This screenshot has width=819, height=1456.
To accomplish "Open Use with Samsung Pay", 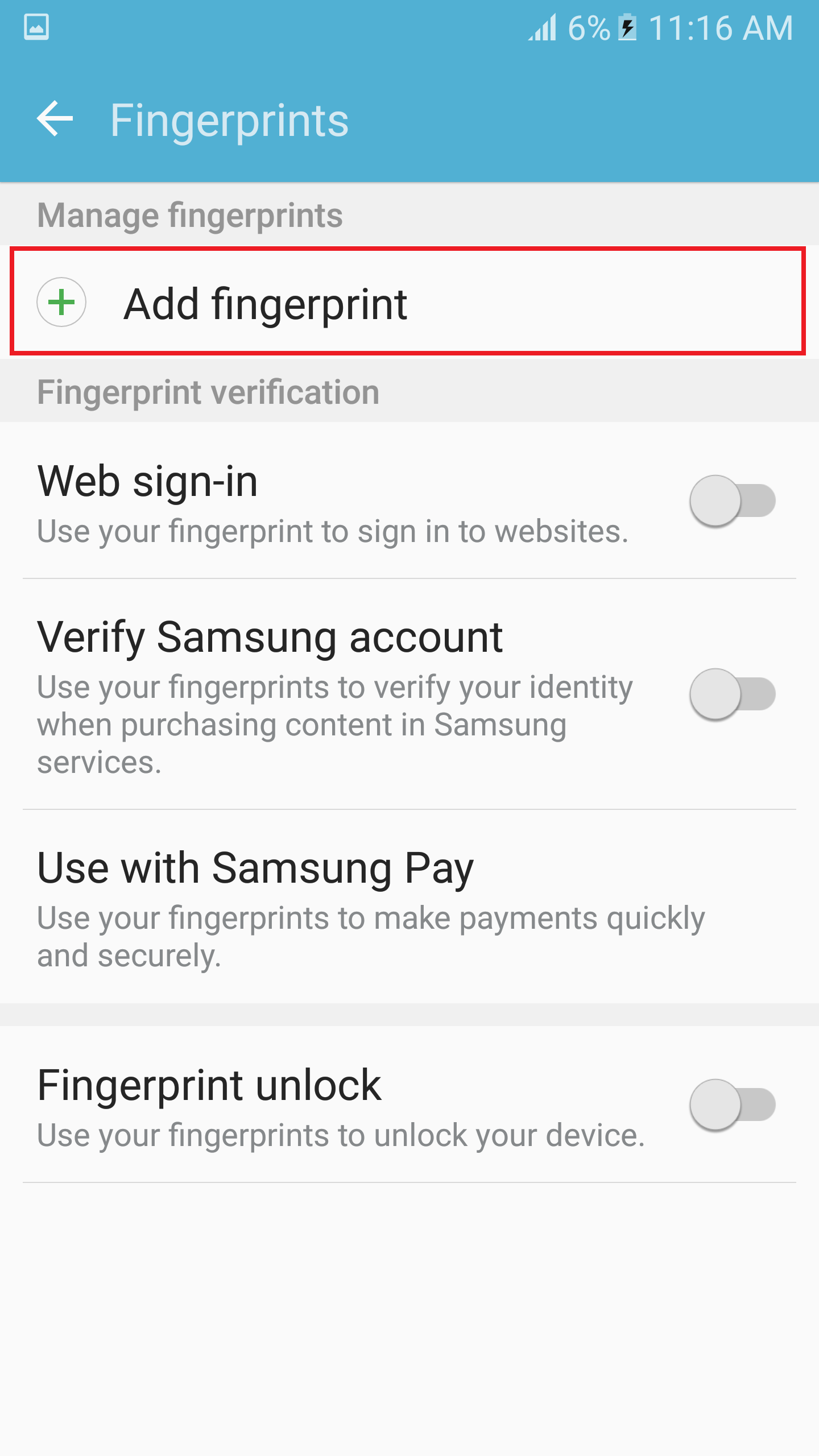I will pyautogui.click(x=409, y=907).
